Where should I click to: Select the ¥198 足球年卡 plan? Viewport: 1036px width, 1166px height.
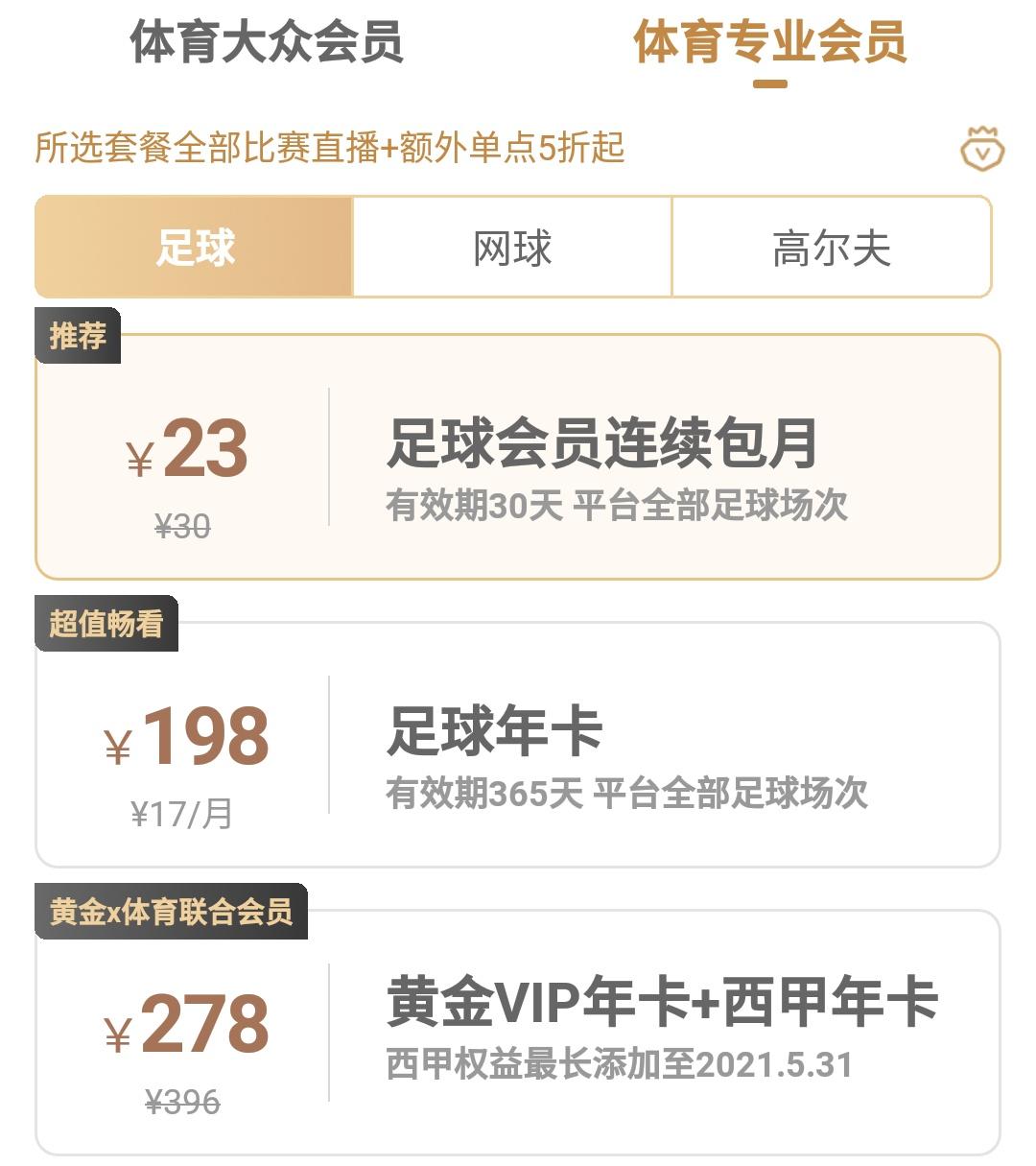pos(518,749)
